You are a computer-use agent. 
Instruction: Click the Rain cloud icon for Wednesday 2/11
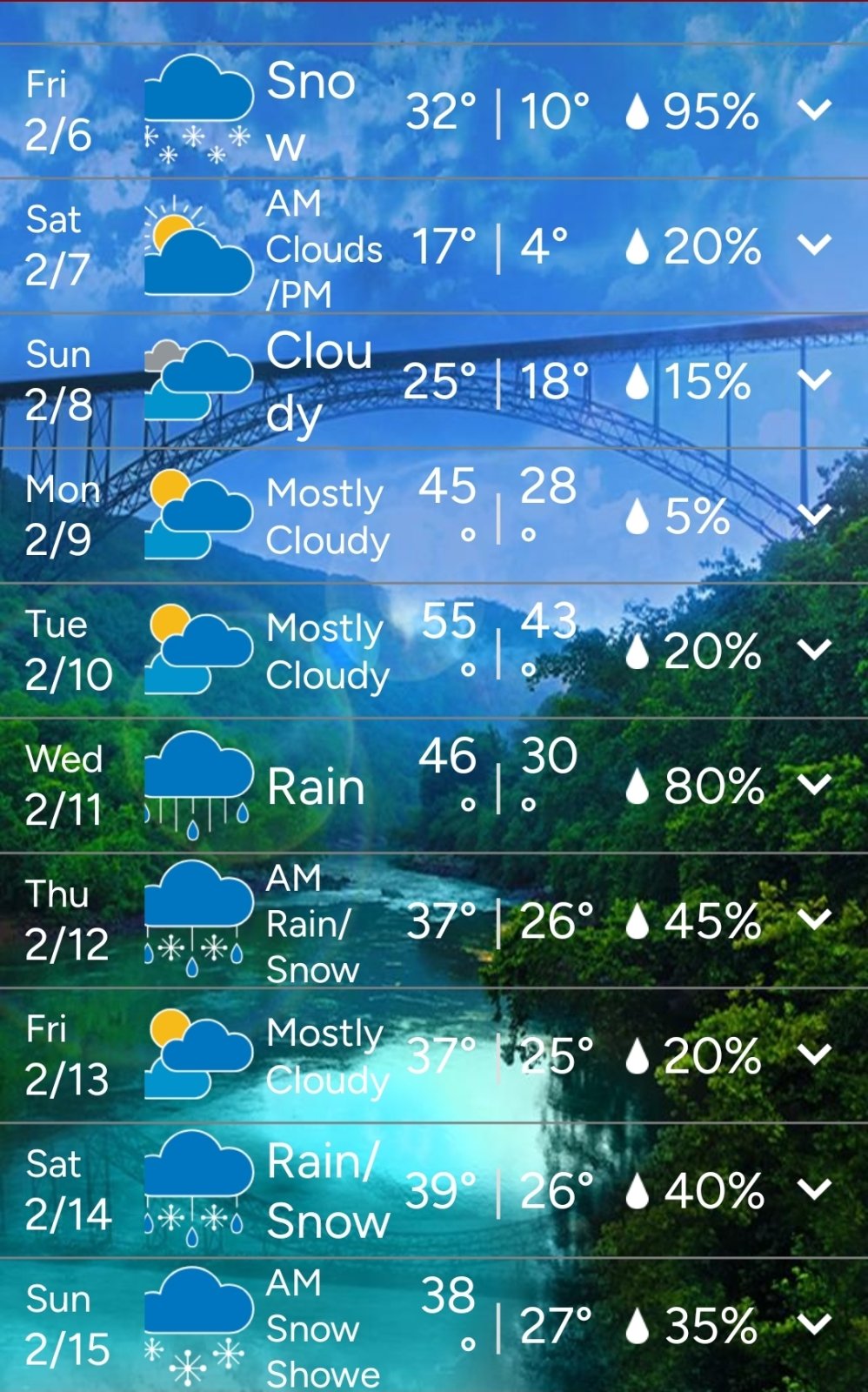tap(198, 783)
